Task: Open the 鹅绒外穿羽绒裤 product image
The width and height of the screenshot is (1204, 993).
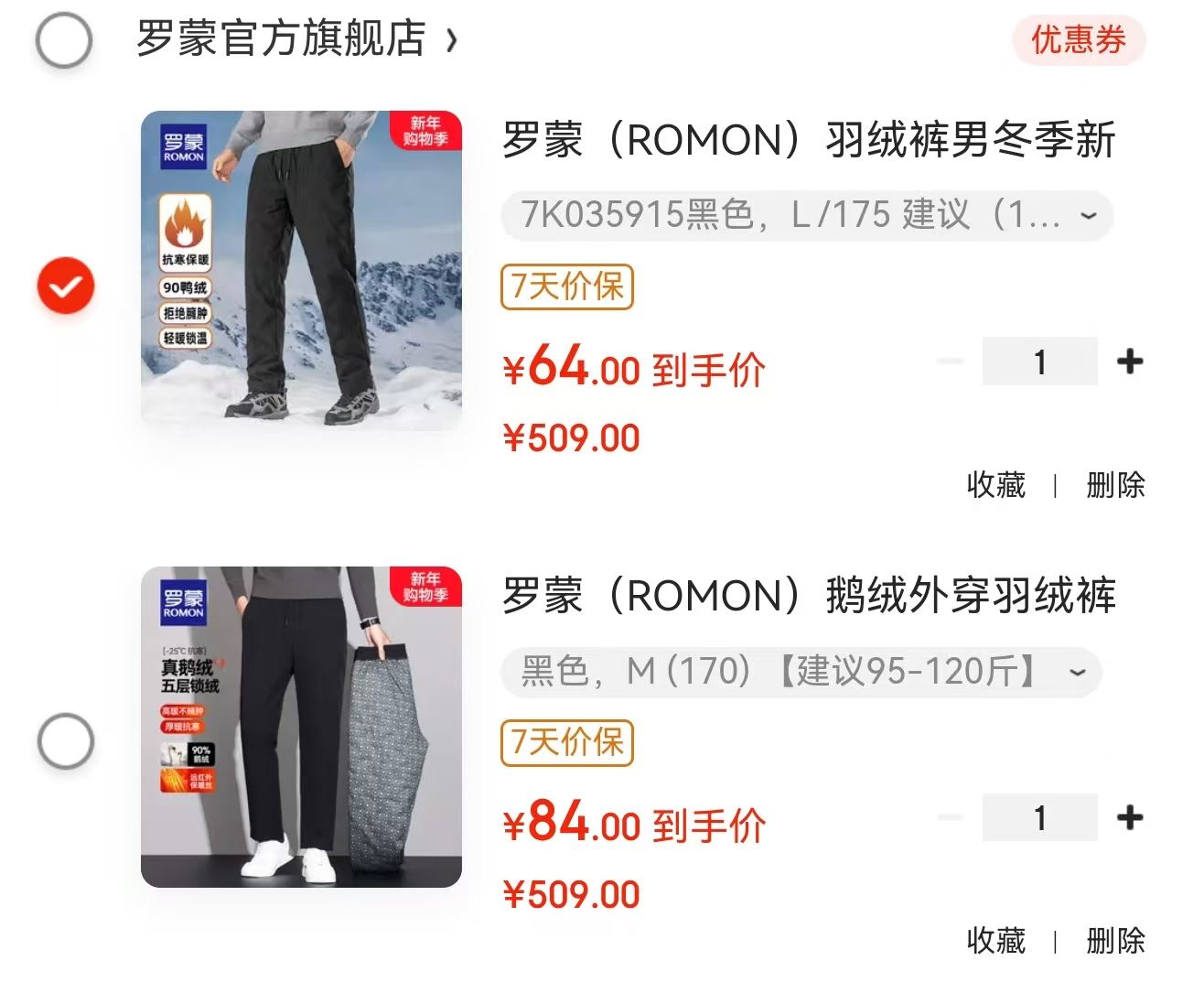Action: 301,727
